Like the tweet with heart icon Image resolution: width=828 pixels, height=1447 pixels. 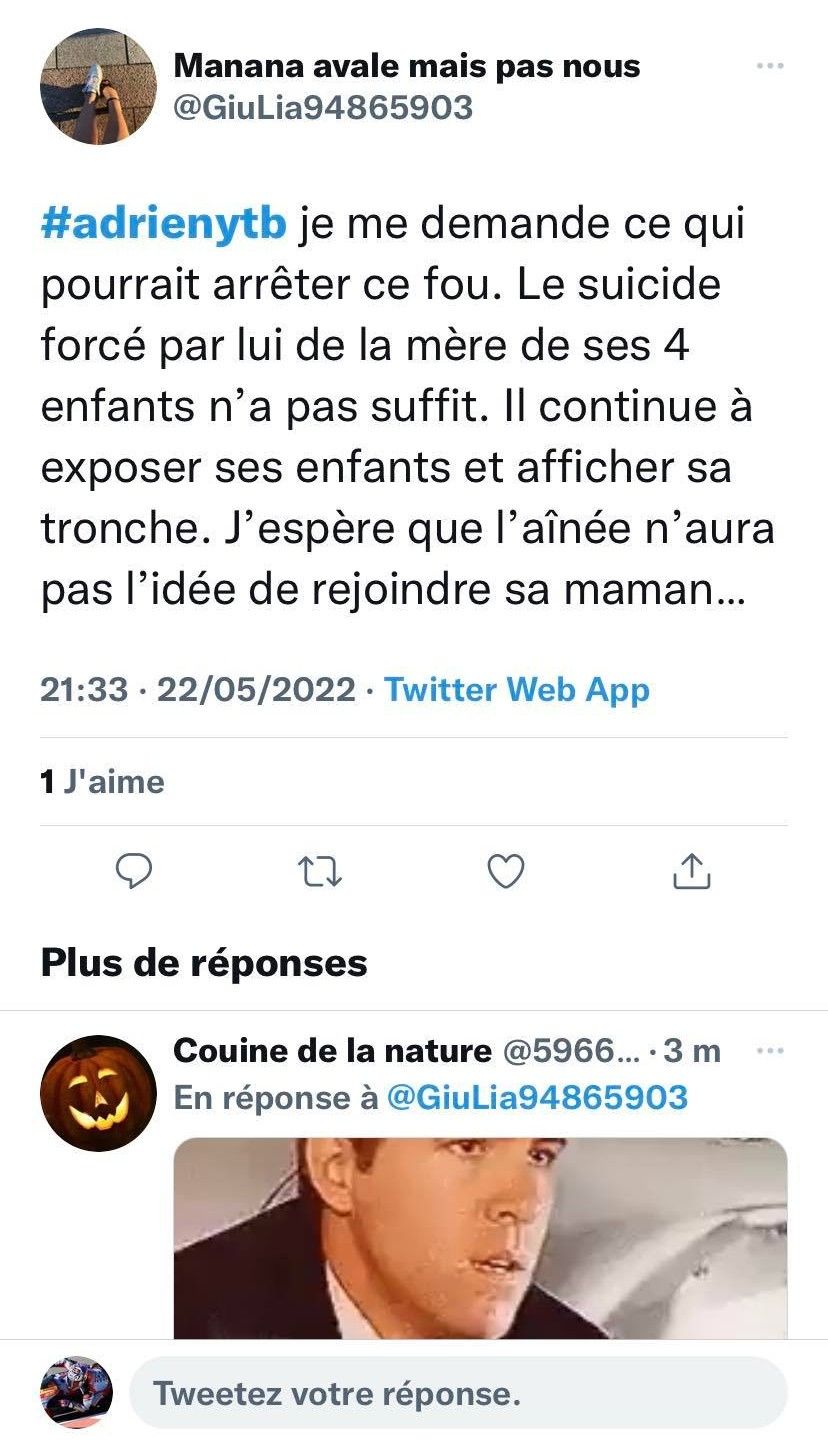click(x=506, y=872)
